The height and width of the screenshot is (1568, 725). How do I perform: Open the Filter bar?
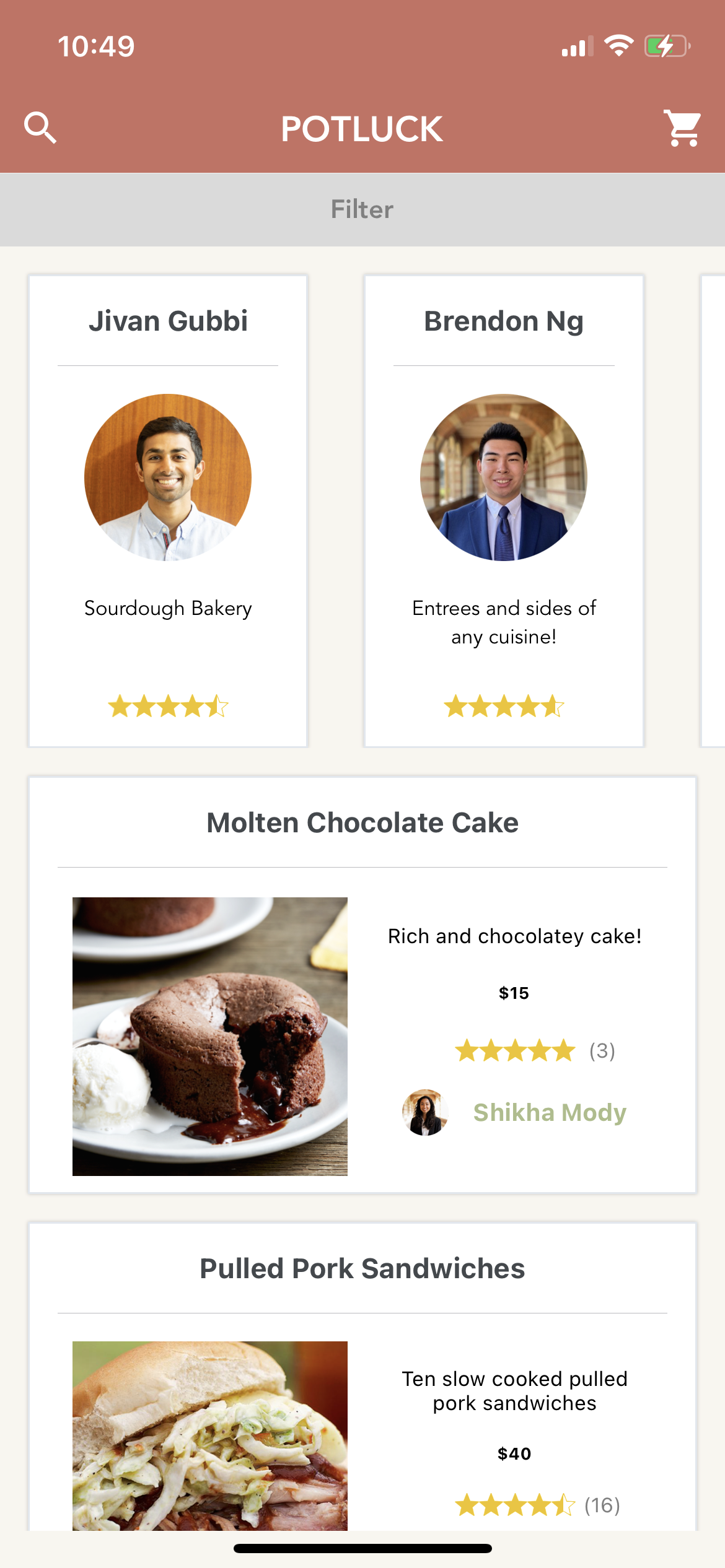pos(362,209)
